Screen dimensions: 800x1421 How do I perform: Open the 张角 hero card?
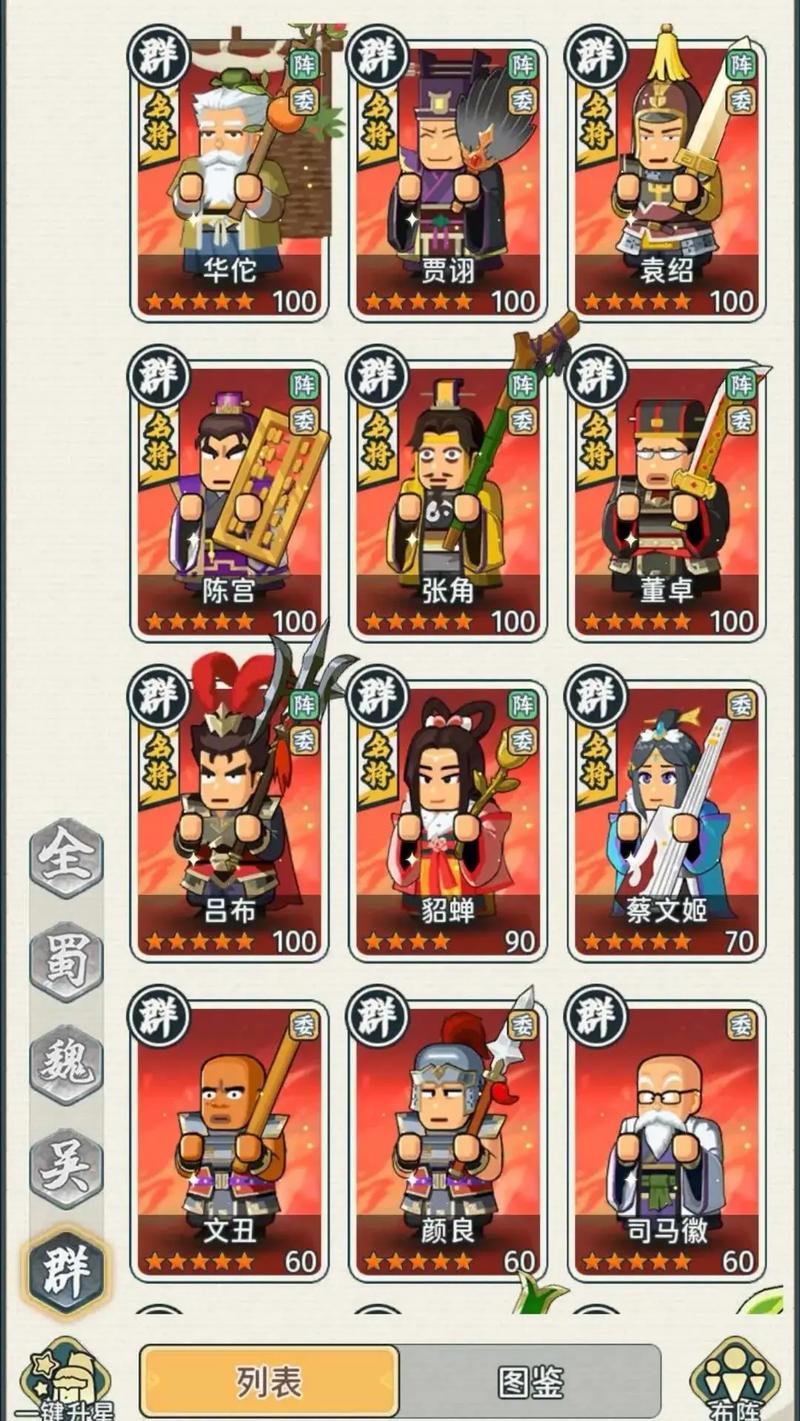pos(448,500)
